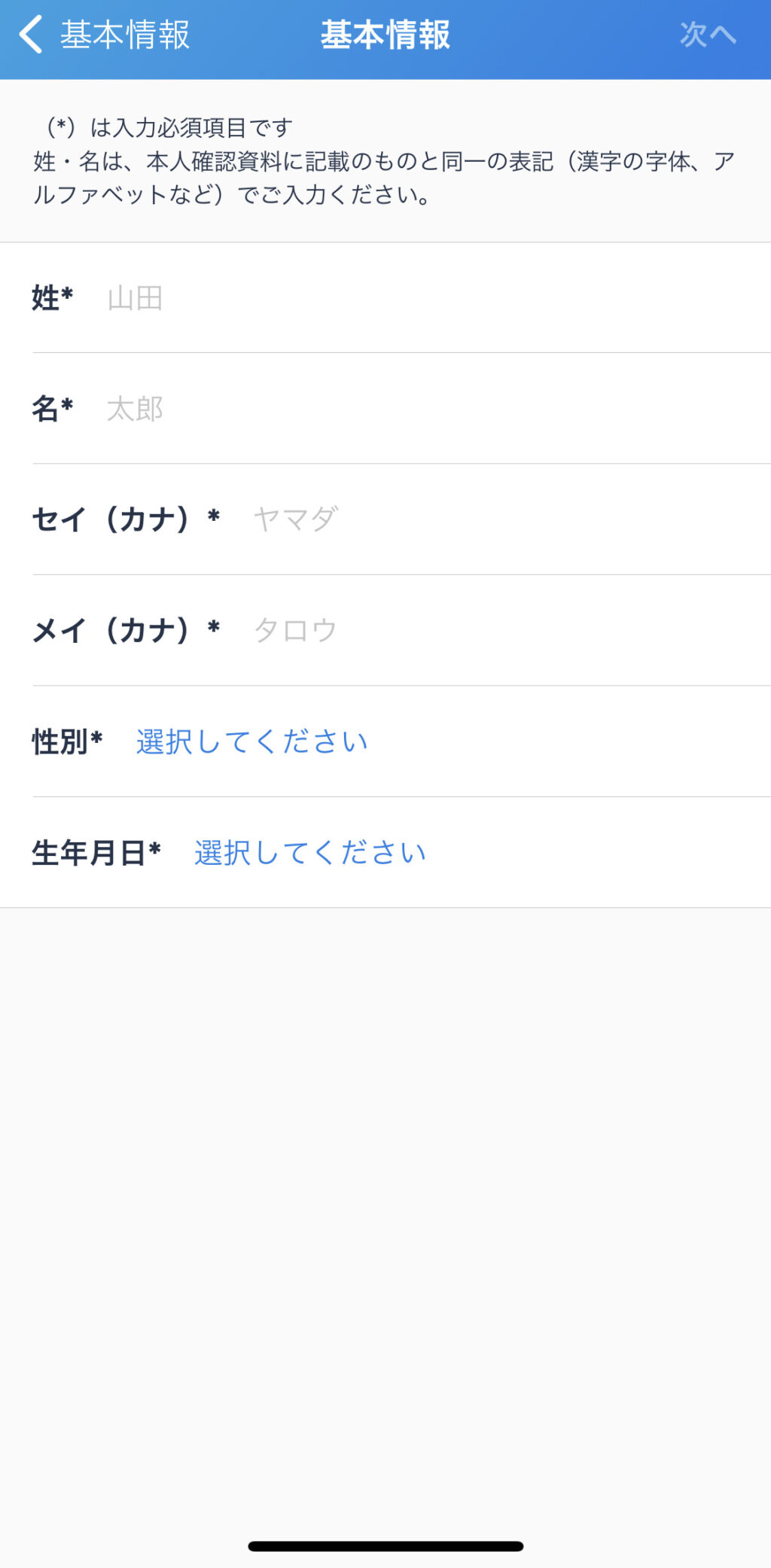
Task: Go back using the 基本情報 back arrow
Action: pos(104,35)
